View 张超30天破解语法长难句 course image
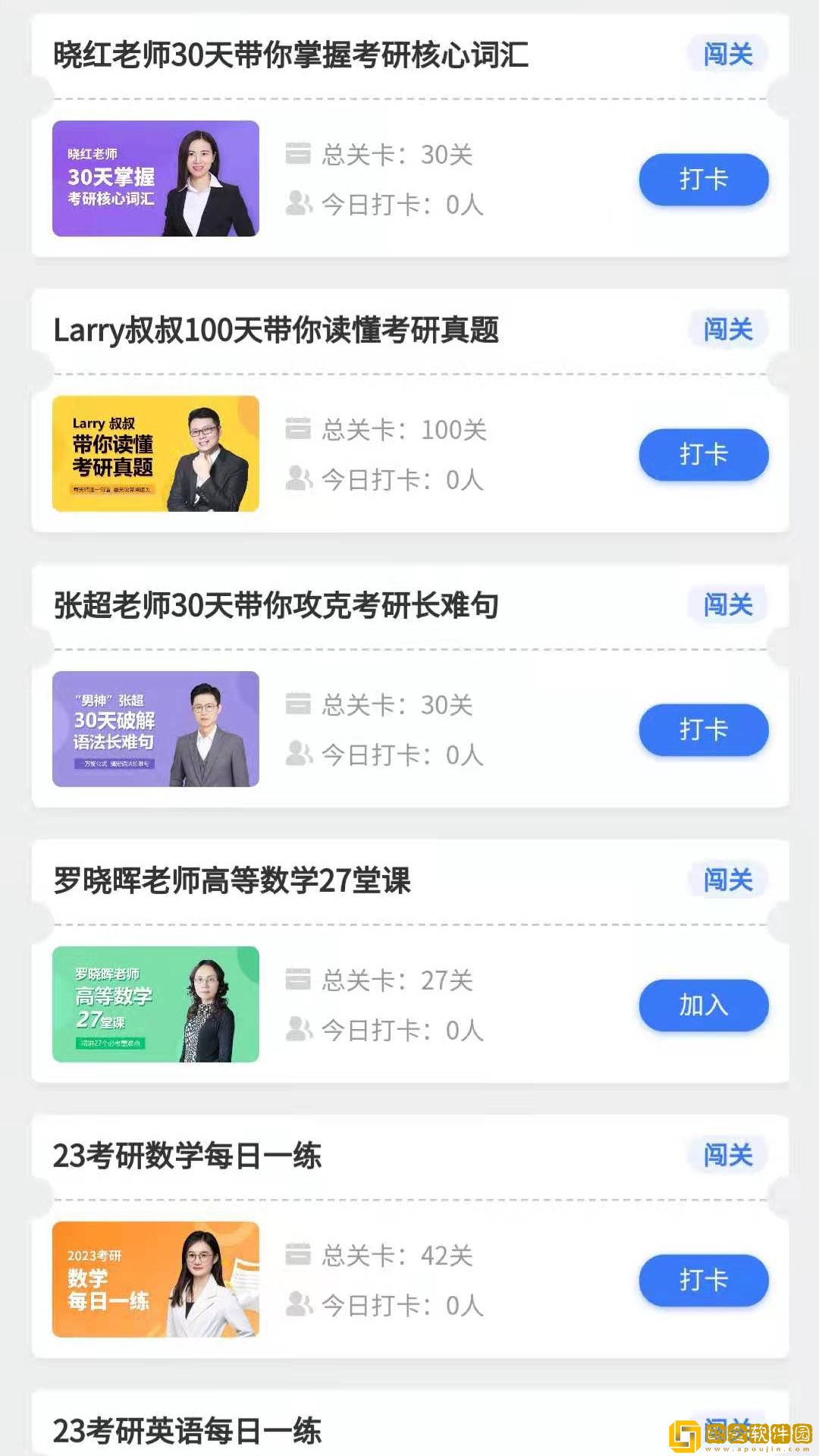This screenshot has width=819, height=1456. pyautogui.click(x=155, y=730)
